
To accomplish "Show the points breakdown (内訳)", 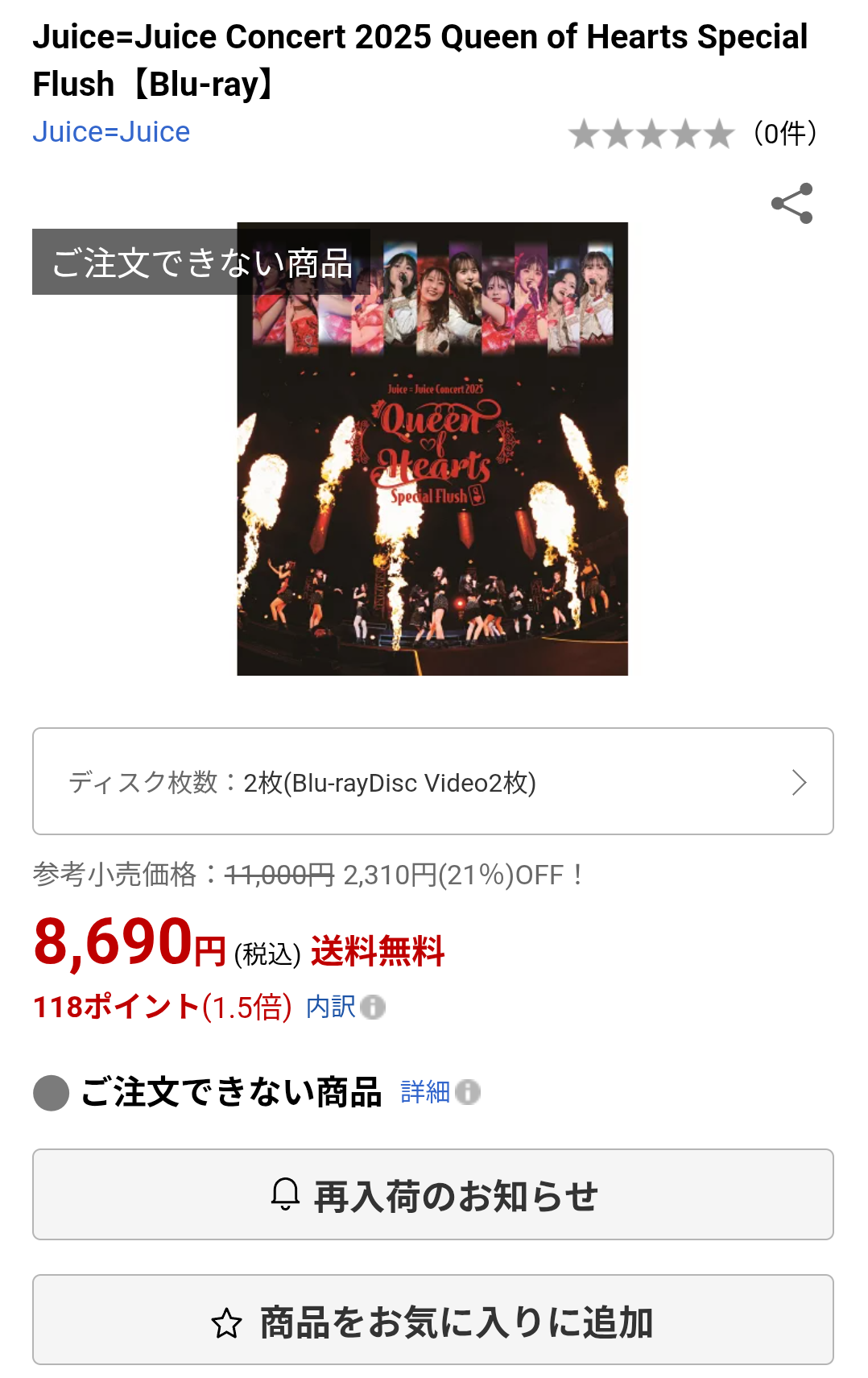I will point(345,1007).
